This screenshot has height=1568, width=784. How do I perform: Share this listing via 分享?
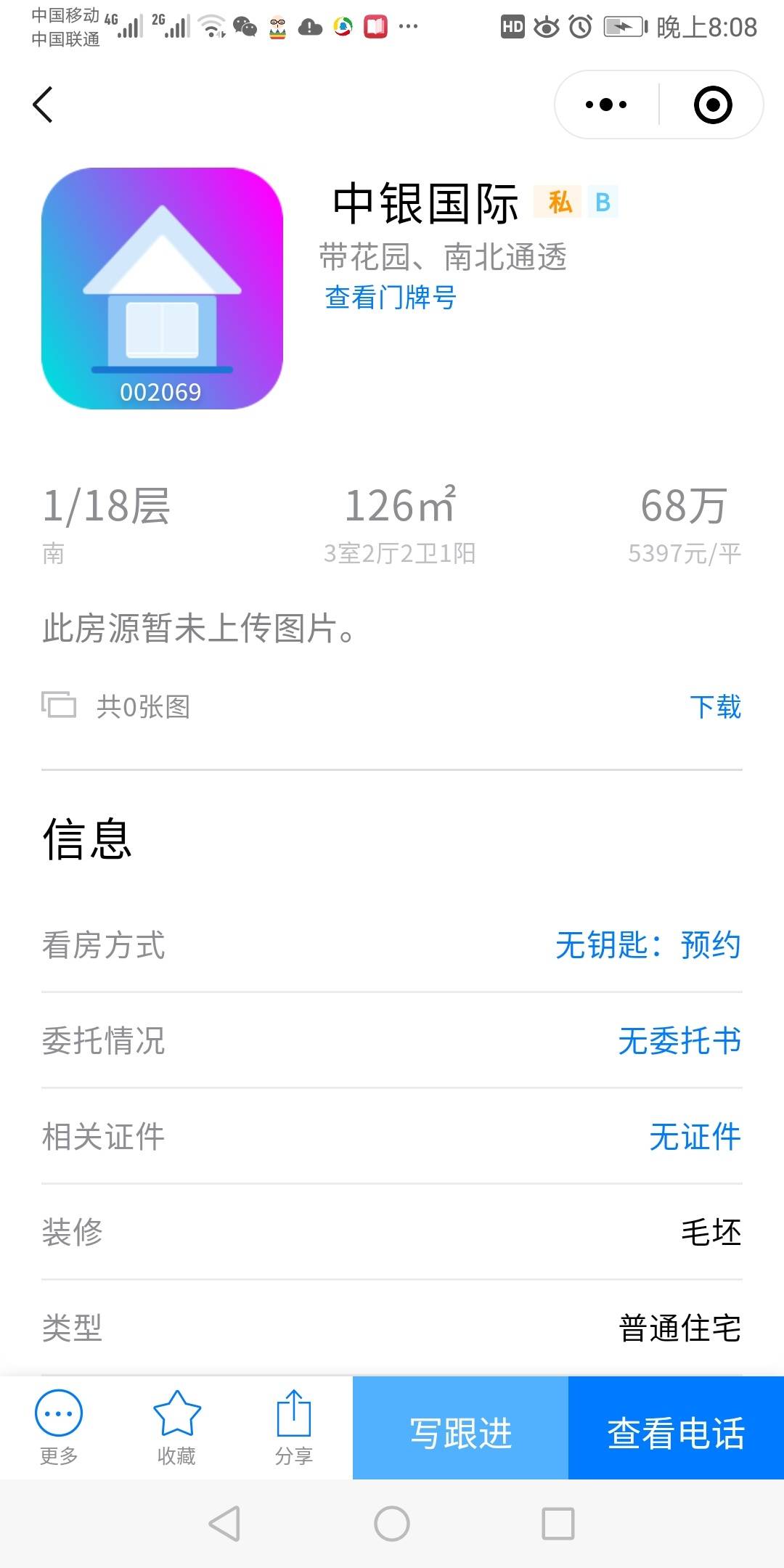click(x=294, y=1427)
